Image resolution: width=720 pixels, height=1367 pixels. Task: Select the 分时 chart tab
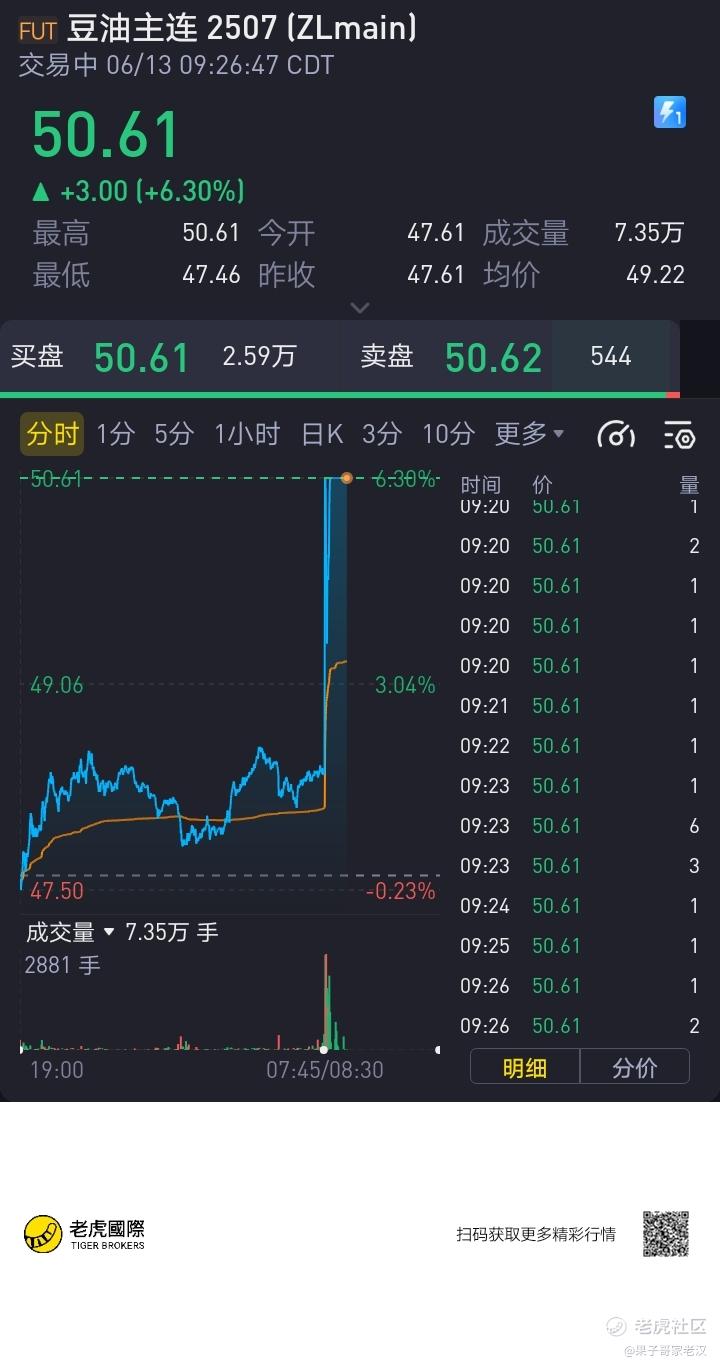click(52, 434)
